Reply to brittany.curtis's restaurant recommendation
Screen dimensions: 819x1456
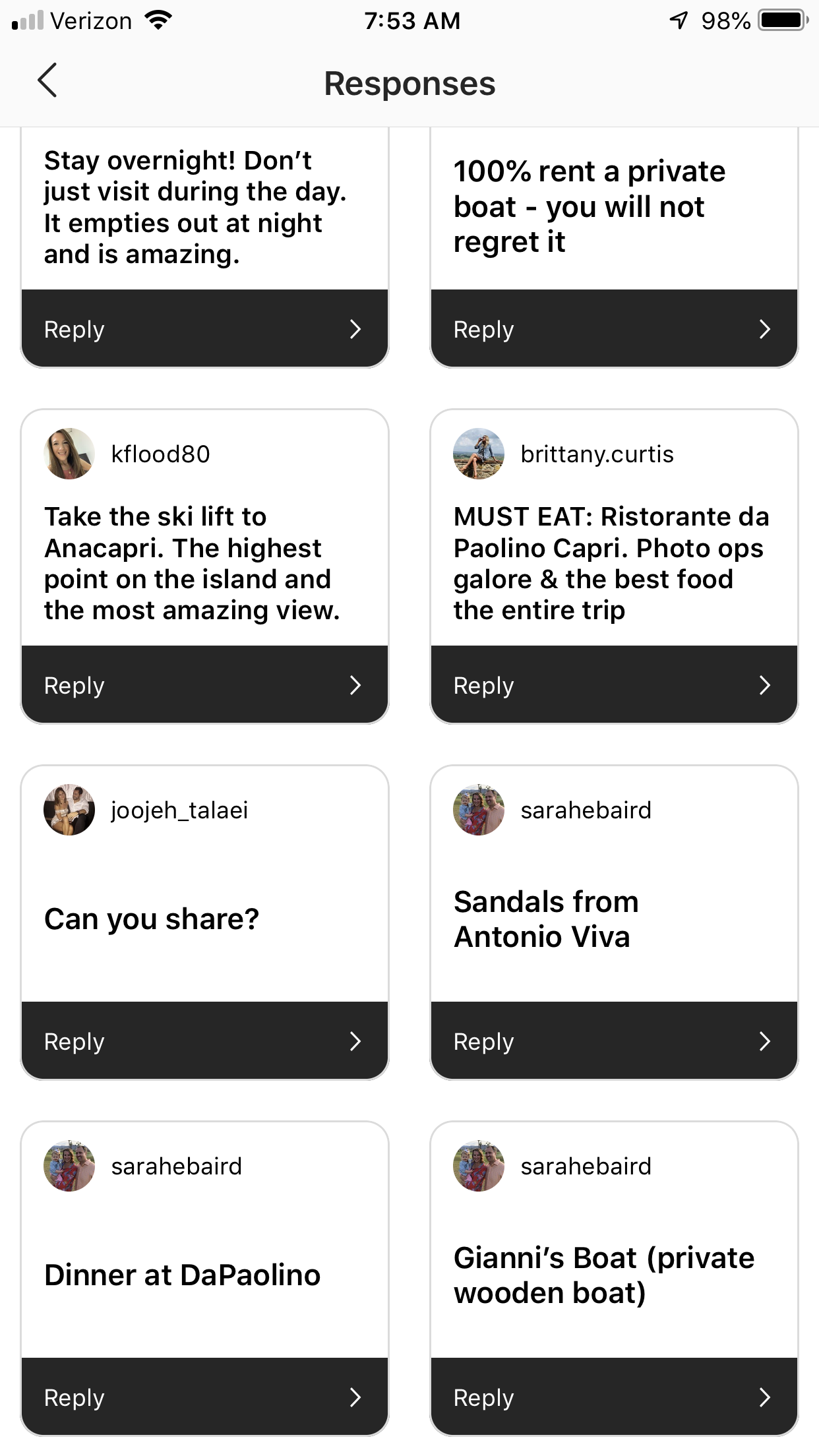pos(614,684)
